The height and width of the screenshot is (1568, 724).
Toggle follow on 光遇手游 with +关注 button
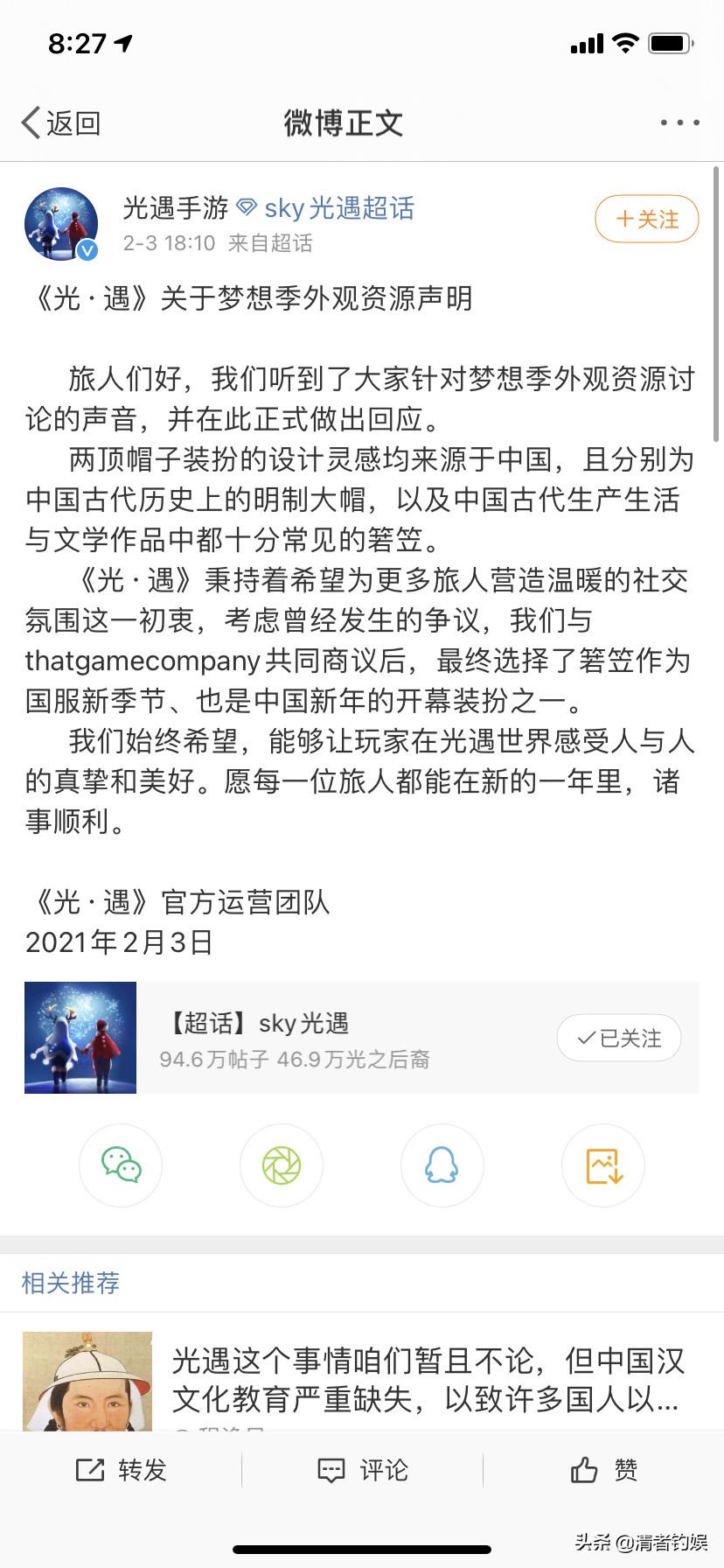(x=646, y=219)
